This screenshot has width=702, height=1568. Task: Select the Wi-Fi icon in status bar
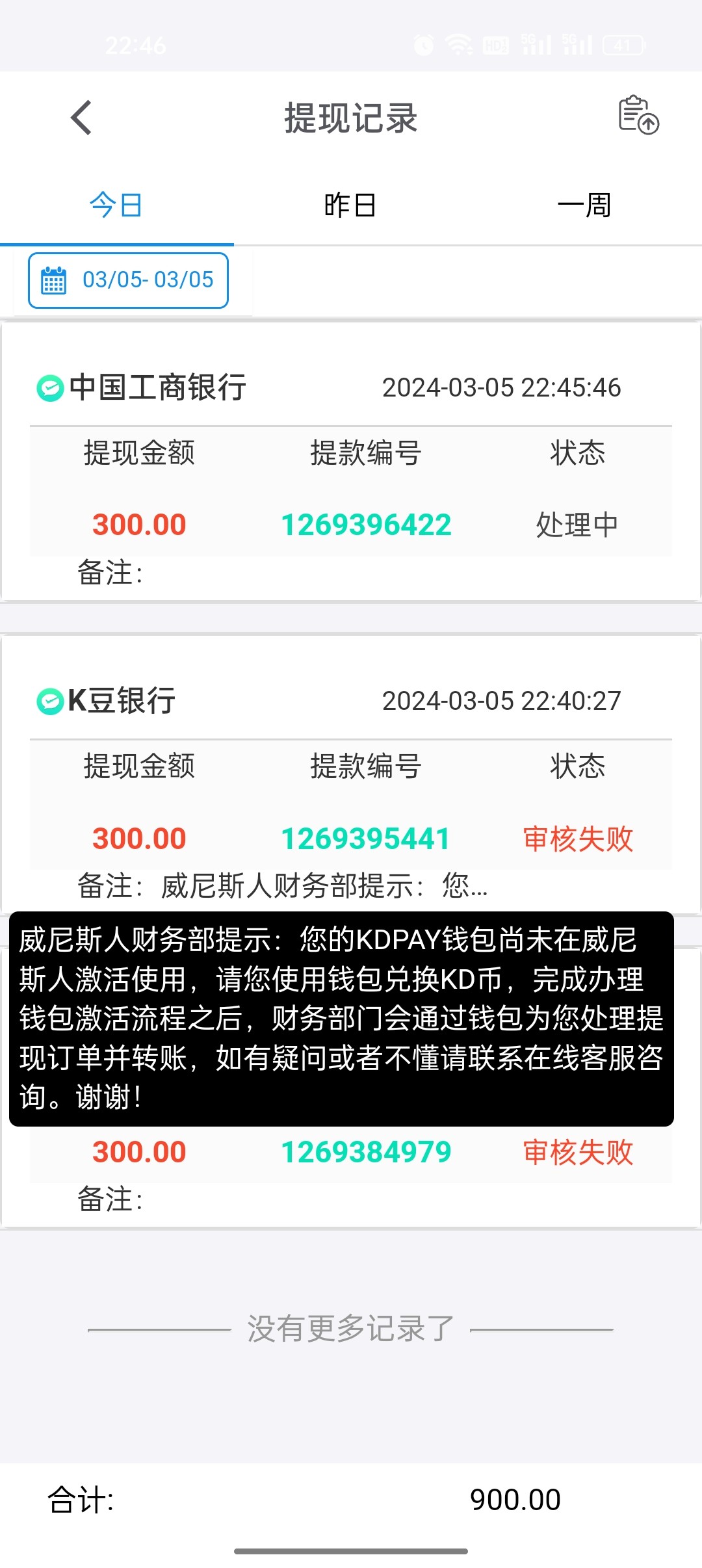tap(459, 44)
